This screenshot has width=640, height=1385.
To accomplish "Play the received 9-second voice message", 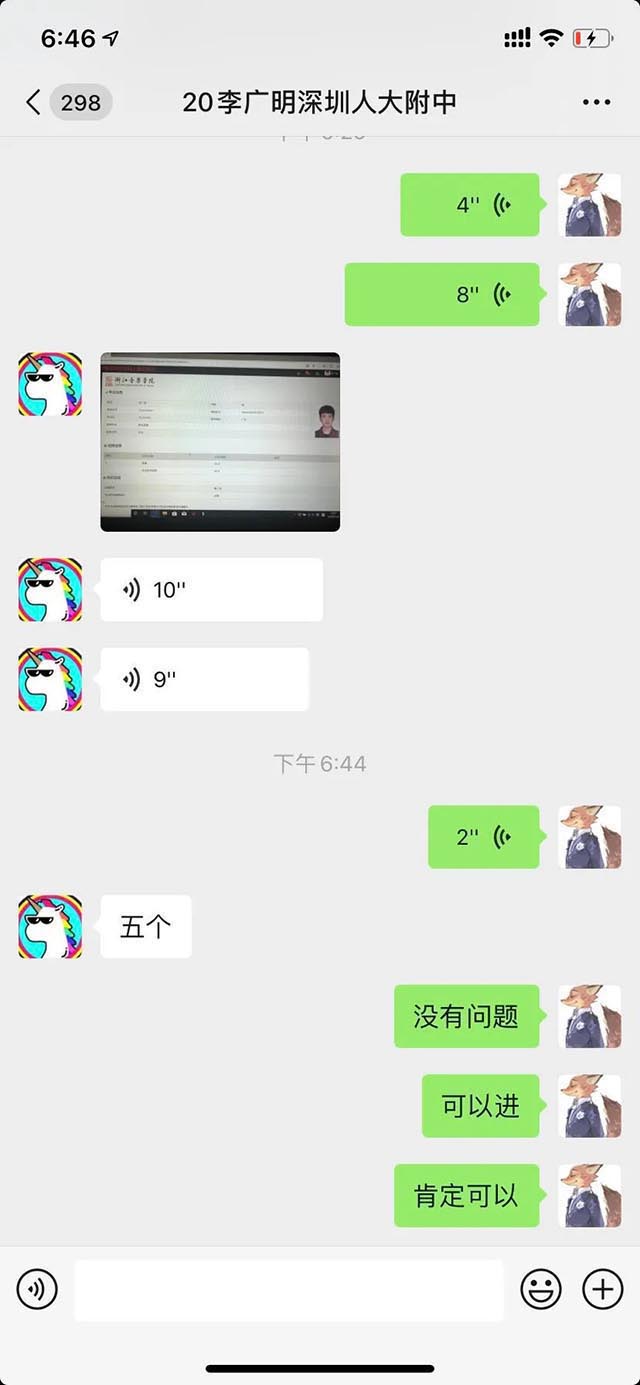I will coord(204,680).
